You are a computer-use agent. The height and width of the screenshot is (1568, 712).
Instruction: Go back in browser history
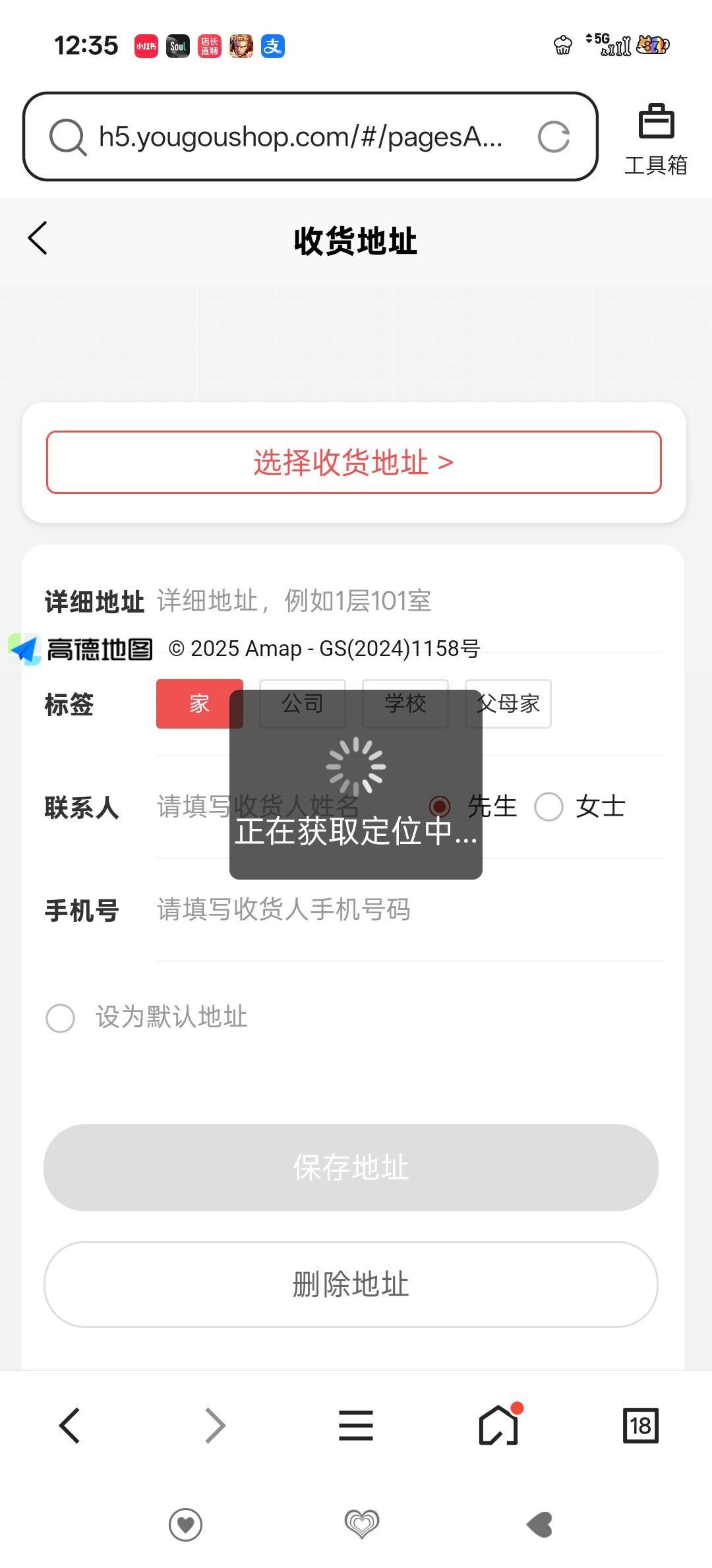pyautogui.click(x=70, y=1426)
